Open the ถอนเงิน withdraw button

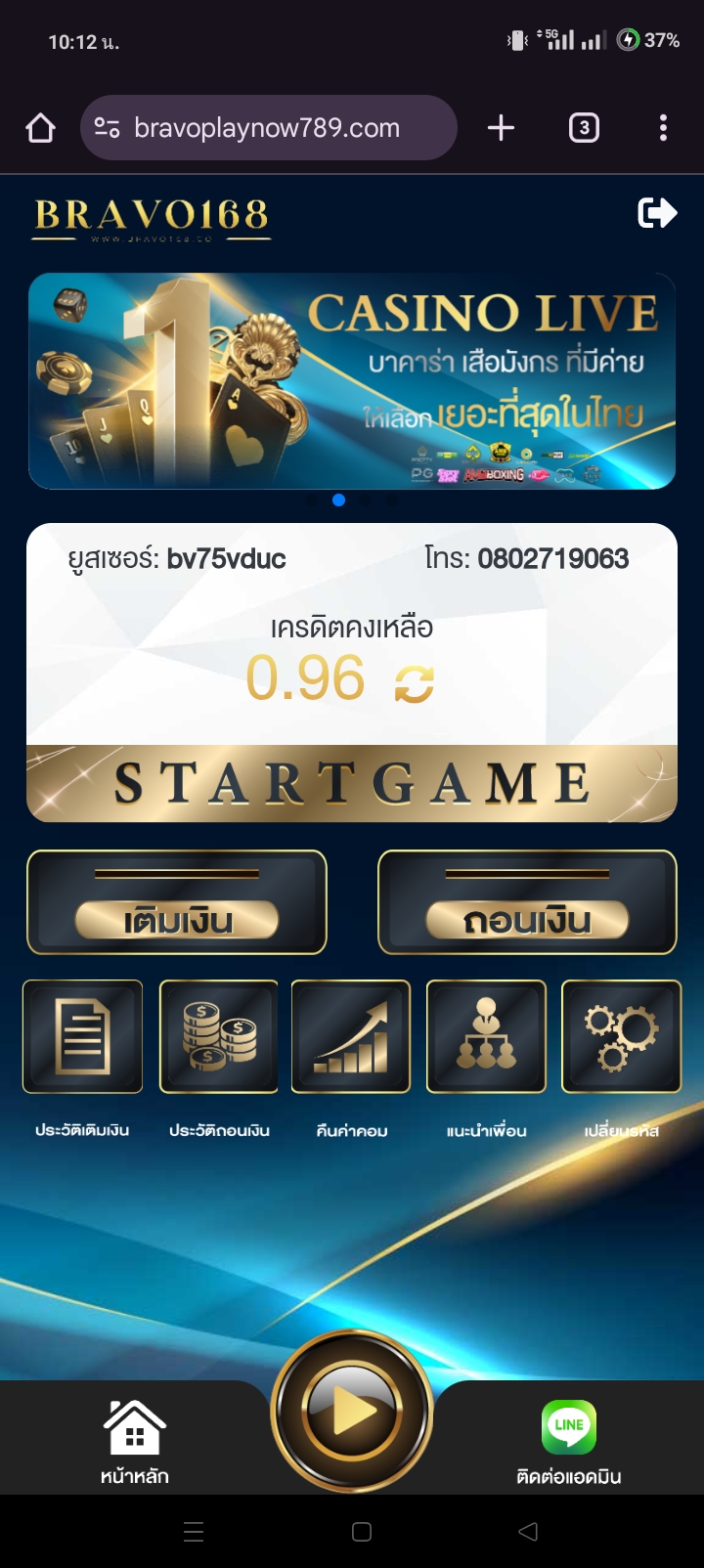tap(527, 903)
